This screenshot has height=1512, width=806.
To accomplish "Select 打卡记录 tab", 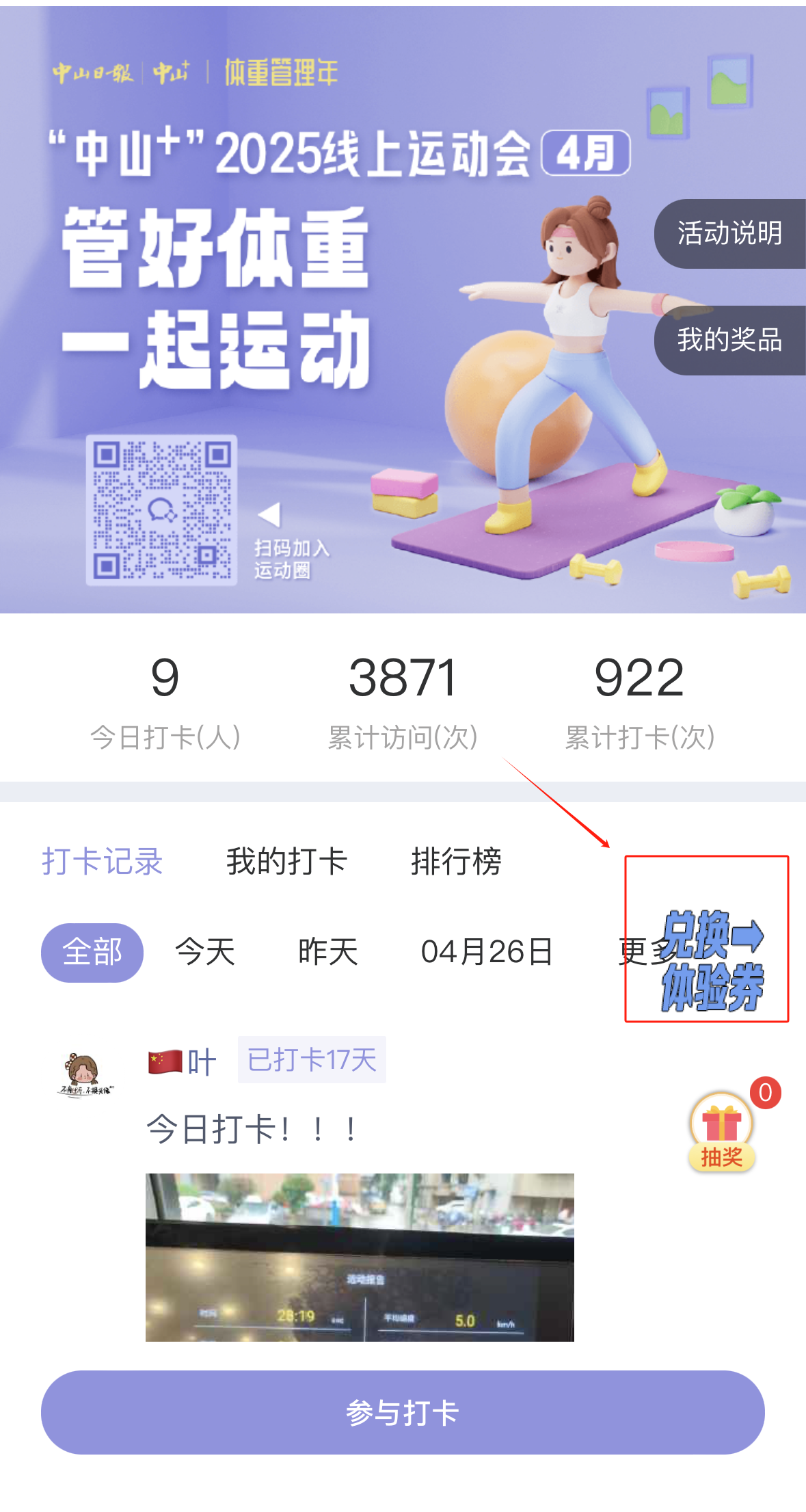I will [102, 861].
